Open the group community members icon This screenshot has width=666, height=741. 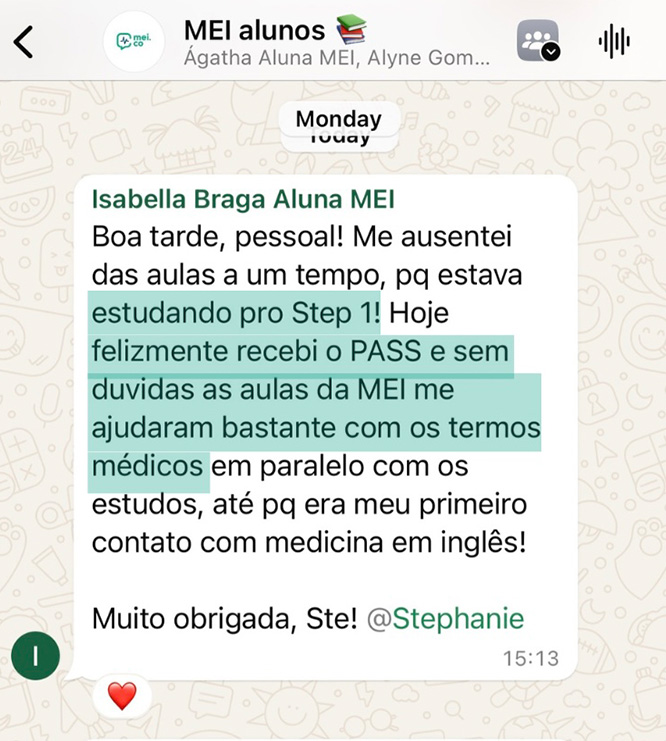537,41
